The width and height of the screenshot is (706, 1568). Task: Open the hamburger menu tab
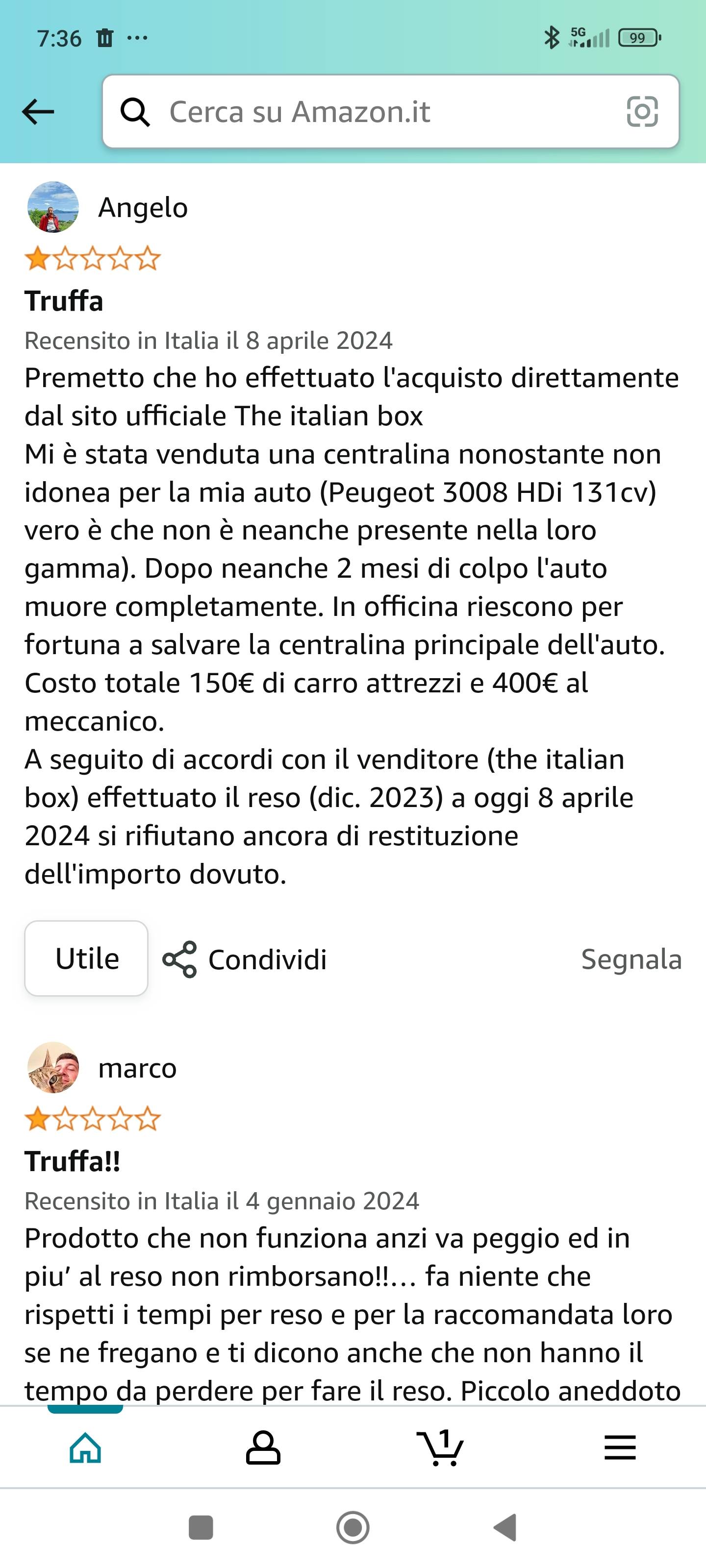coord(620,1447)
